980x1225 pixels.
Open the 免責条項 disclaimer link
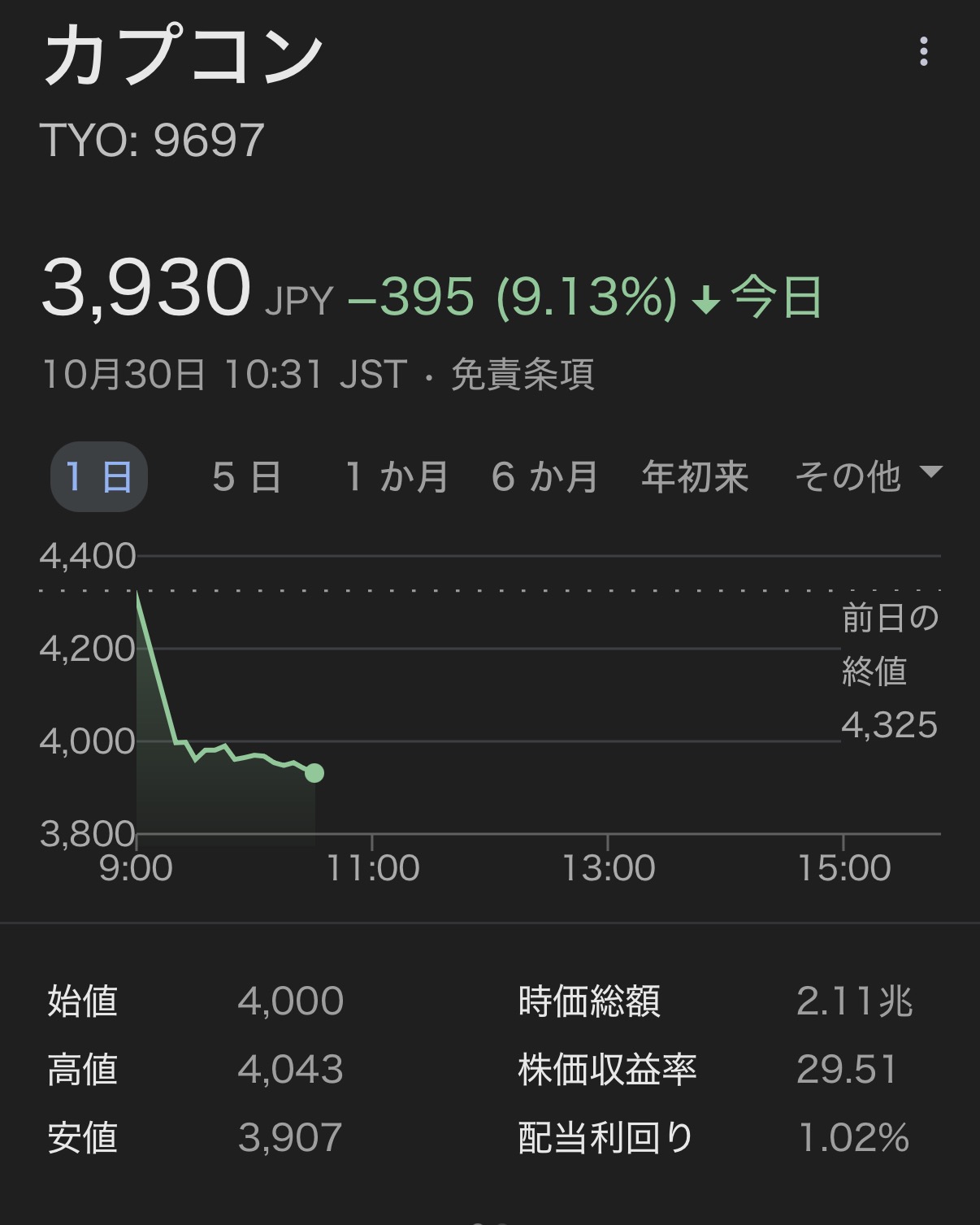523,375
